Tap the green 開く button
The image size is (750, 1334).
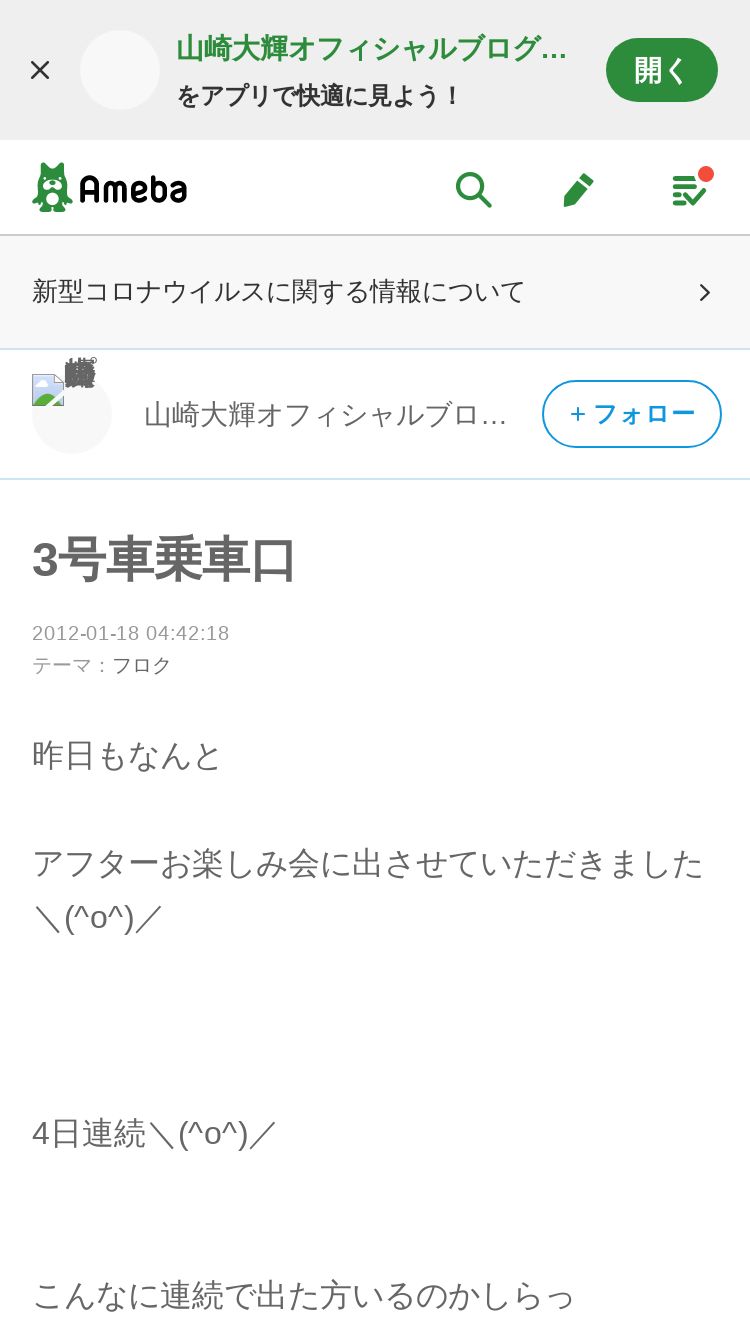point(661,70)
